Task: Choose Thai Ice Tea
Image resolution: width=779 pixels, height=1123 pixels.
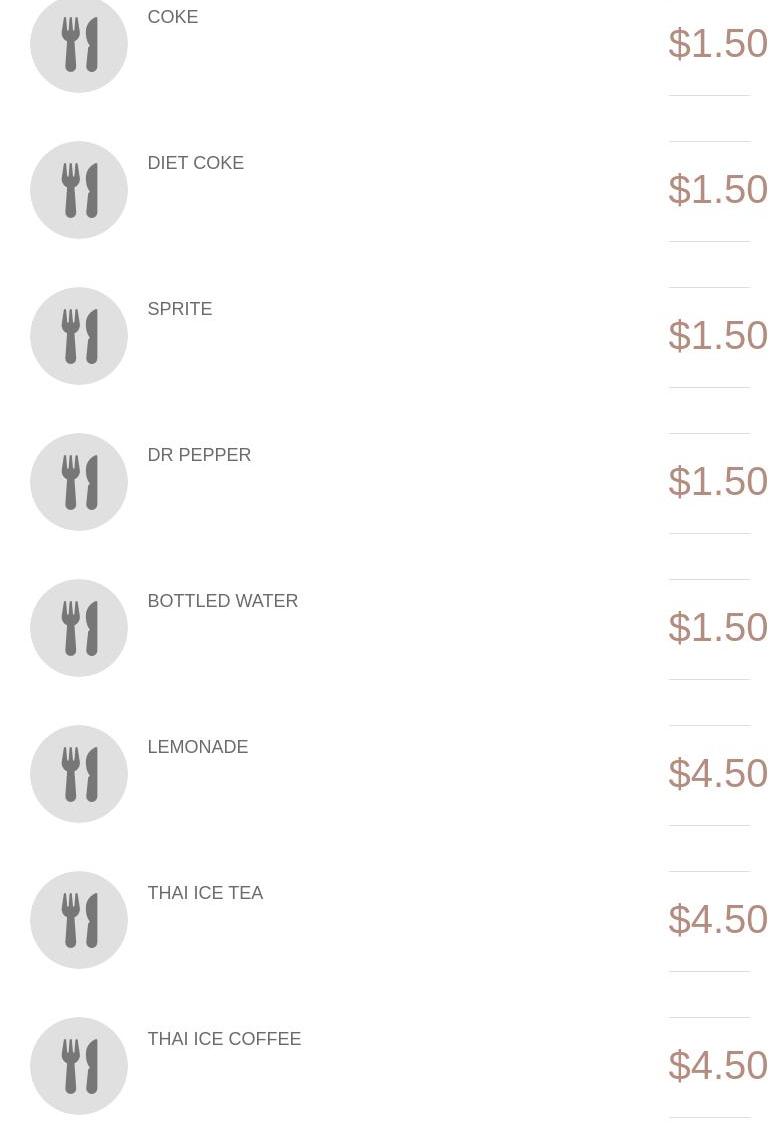Action: [x=205, y=893]
